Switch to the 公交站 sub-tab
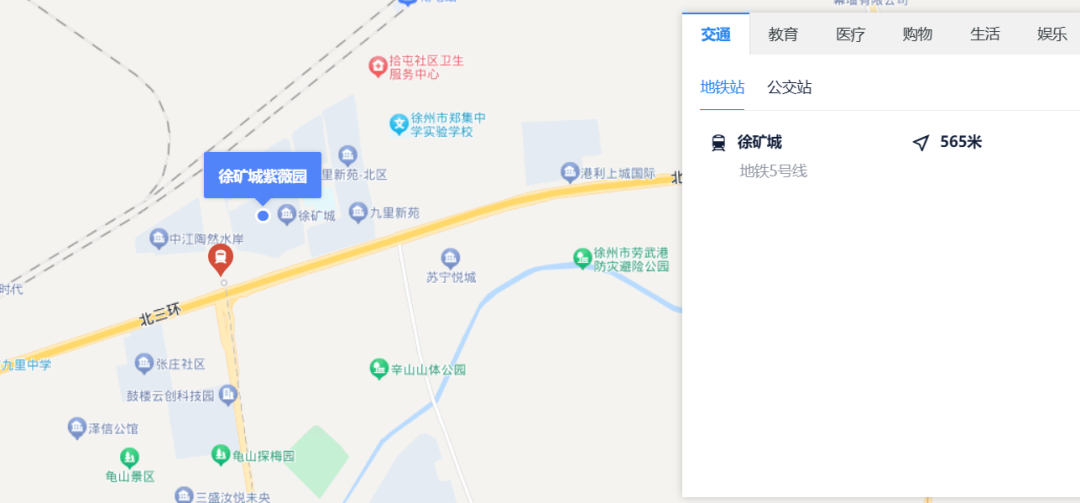Viewport: 1080px width, 503px height. point(789,87)
